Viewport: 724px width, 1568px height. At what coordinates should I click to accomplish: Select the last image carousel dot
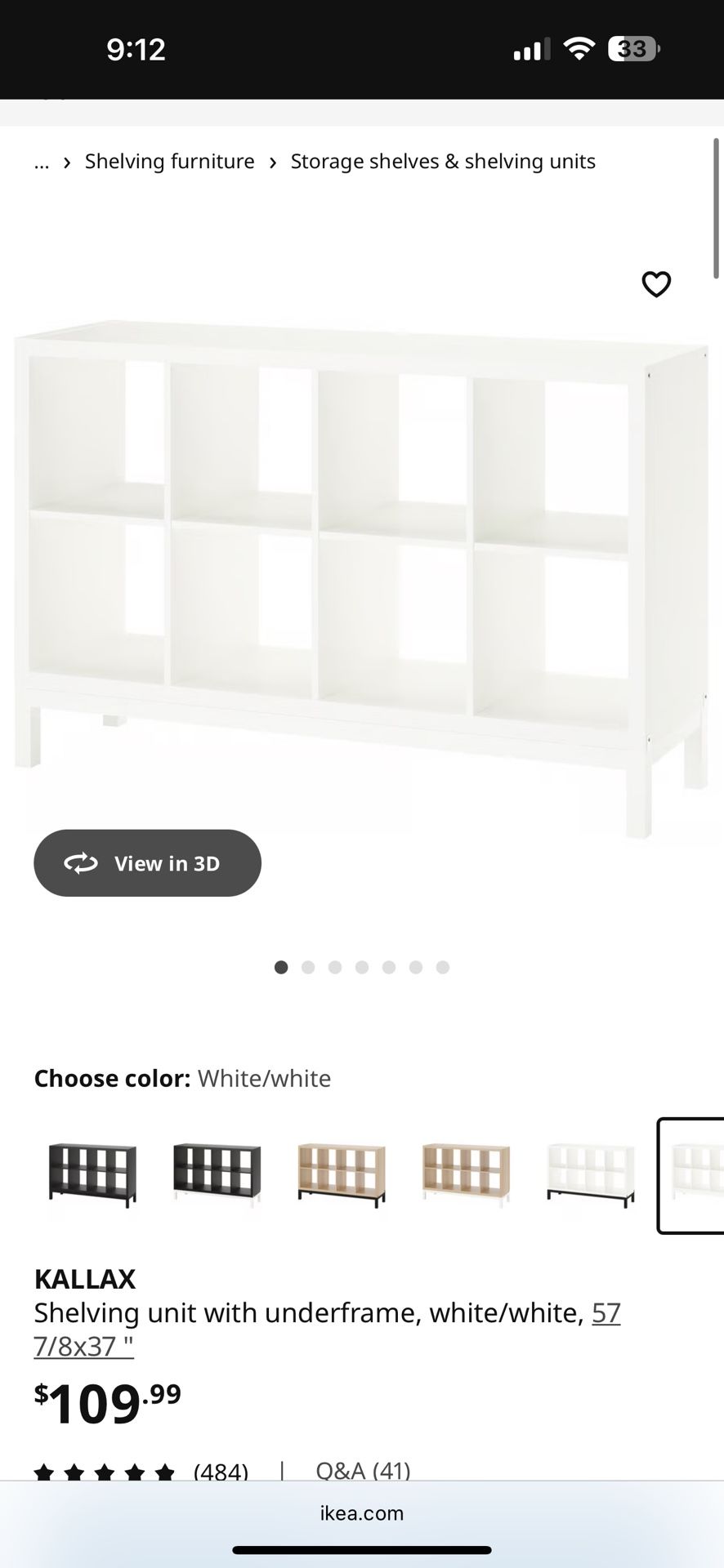(x=443, y=967)
